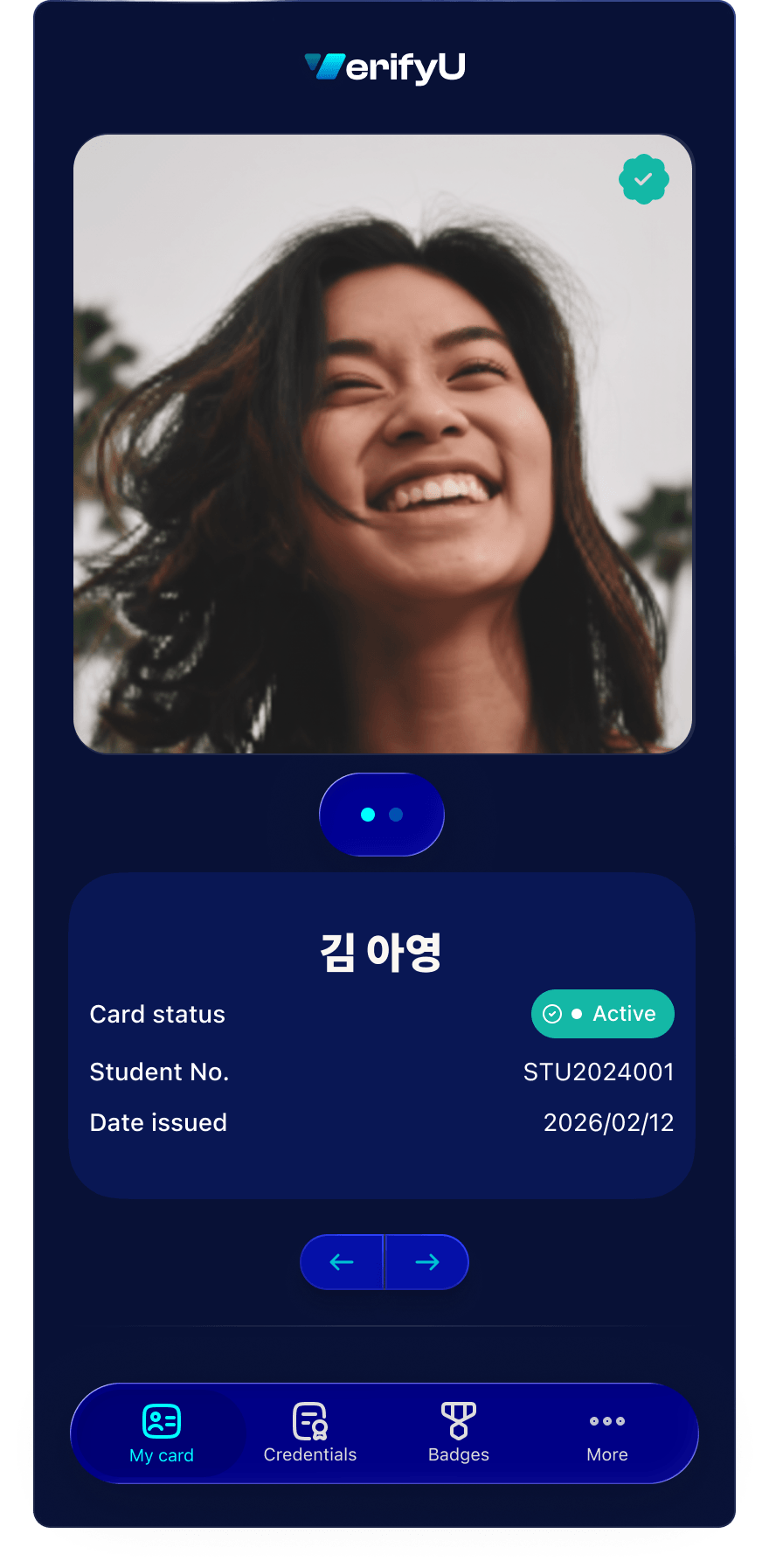Switch to the Credentials tab
The width and height of the screenshot is (769, 1568).
point(310,1433)
